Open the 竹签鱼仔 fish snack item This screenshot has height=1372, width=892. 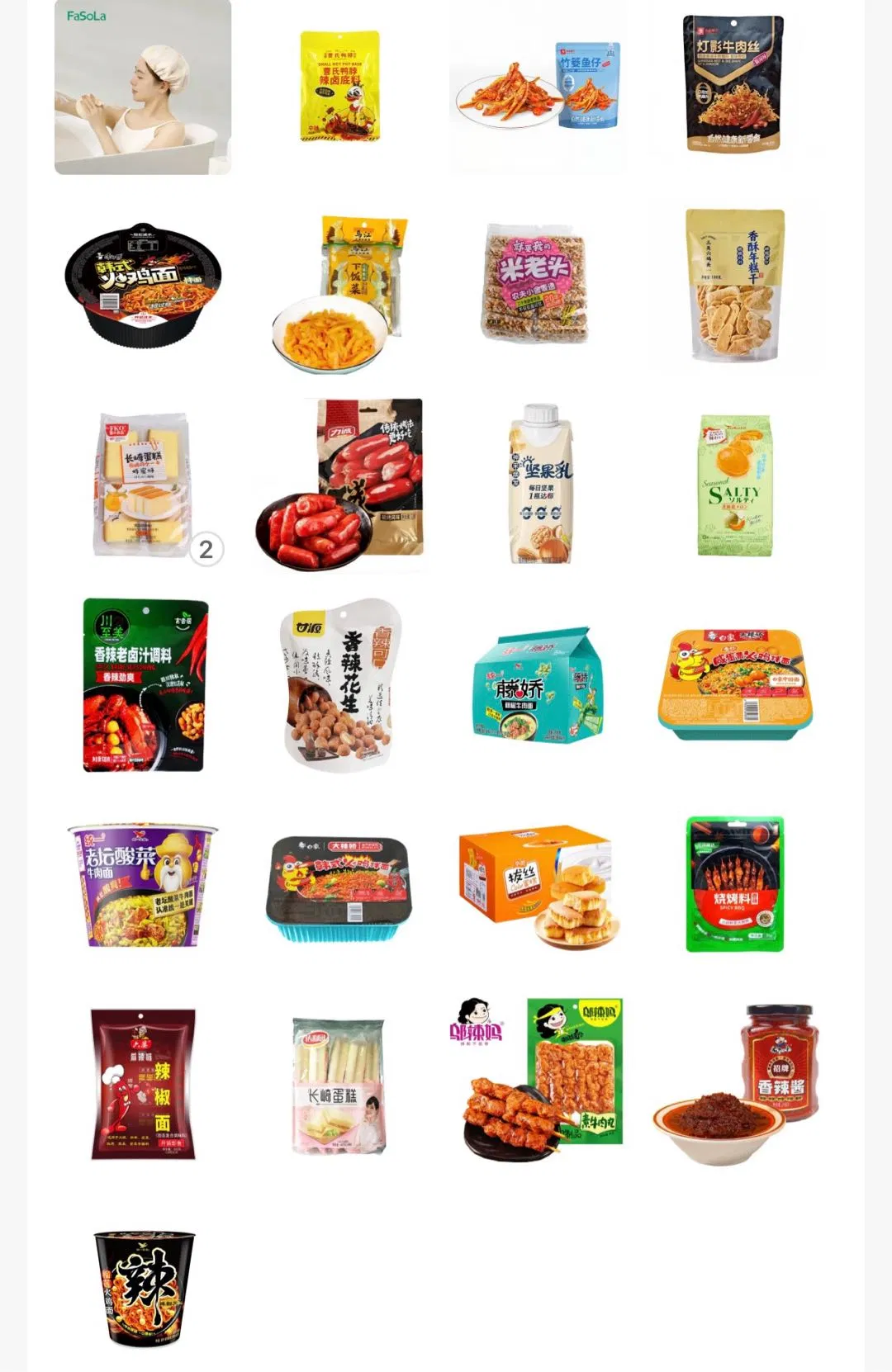pos(539,87)
